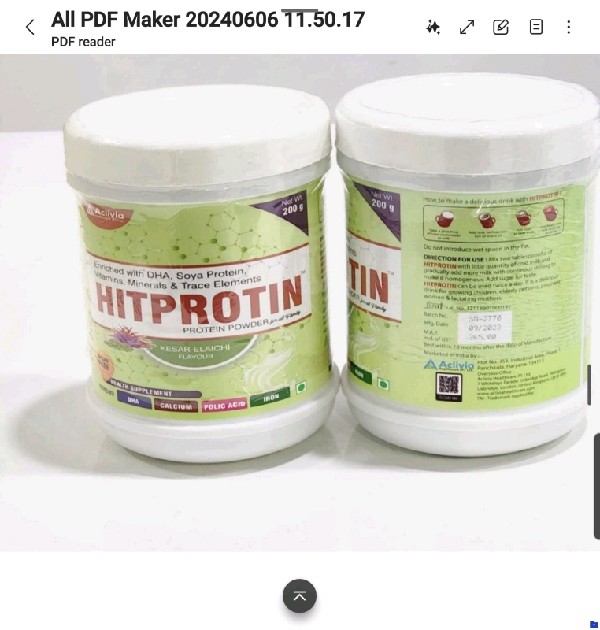Open the three-dot overflow menu
Viewport: 600px width, 630px height.
click(x=569, y=27)
